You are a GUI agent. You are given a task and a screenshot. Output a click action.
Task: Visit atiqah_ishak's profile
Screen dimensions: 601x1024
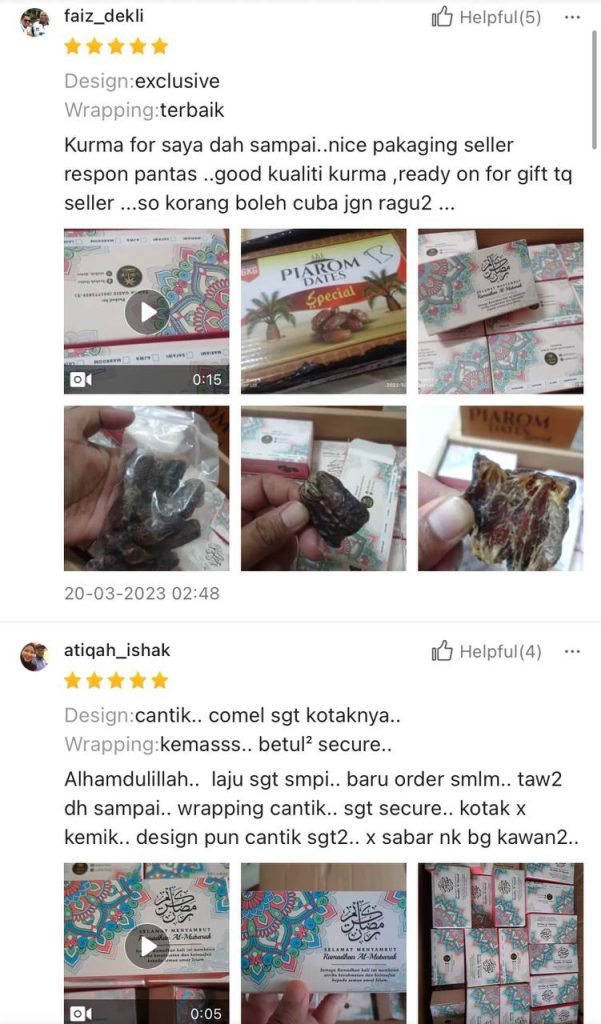click(x=117, y=651)
